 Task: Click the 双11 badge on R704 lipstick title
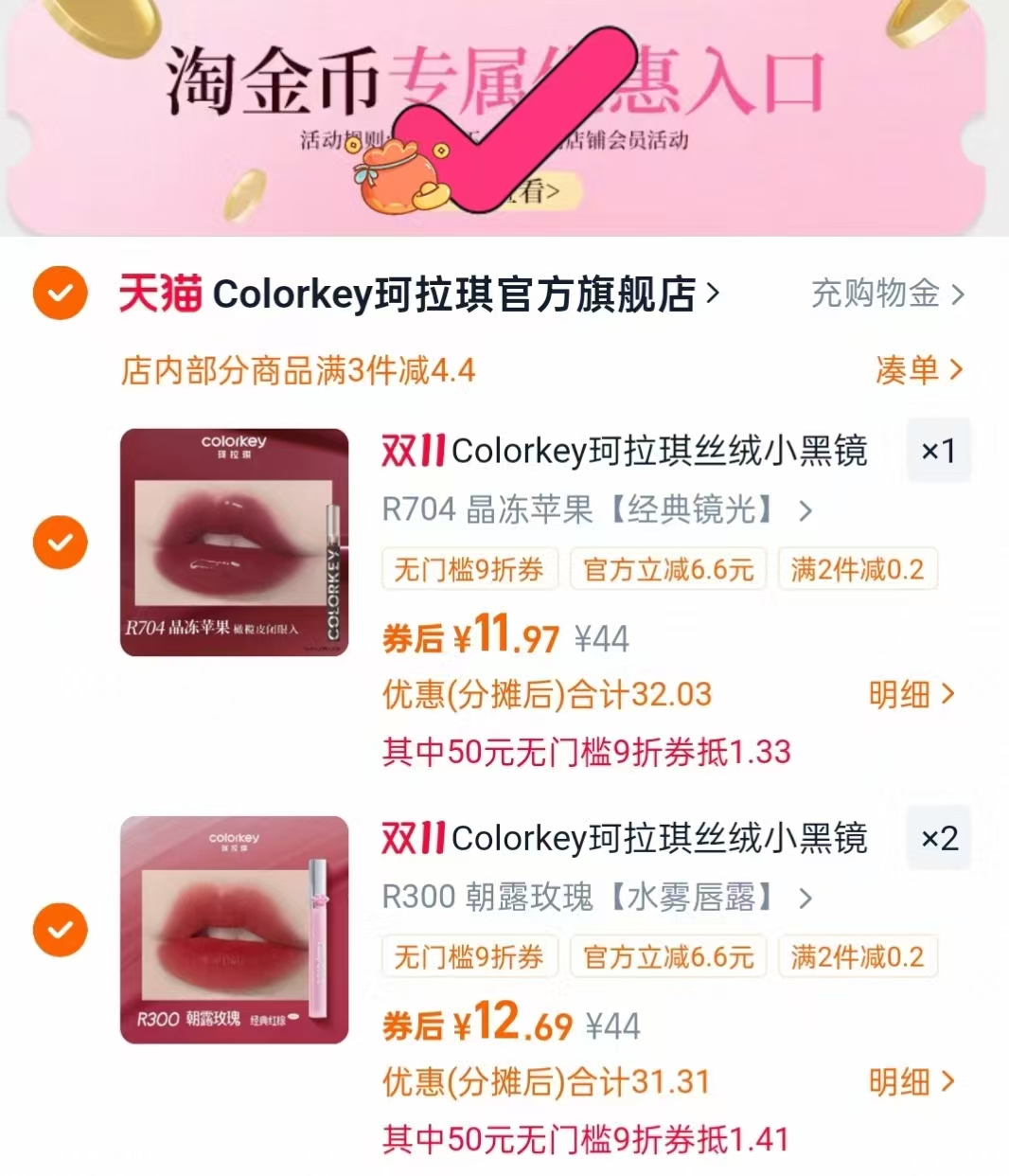pos(408,453)
